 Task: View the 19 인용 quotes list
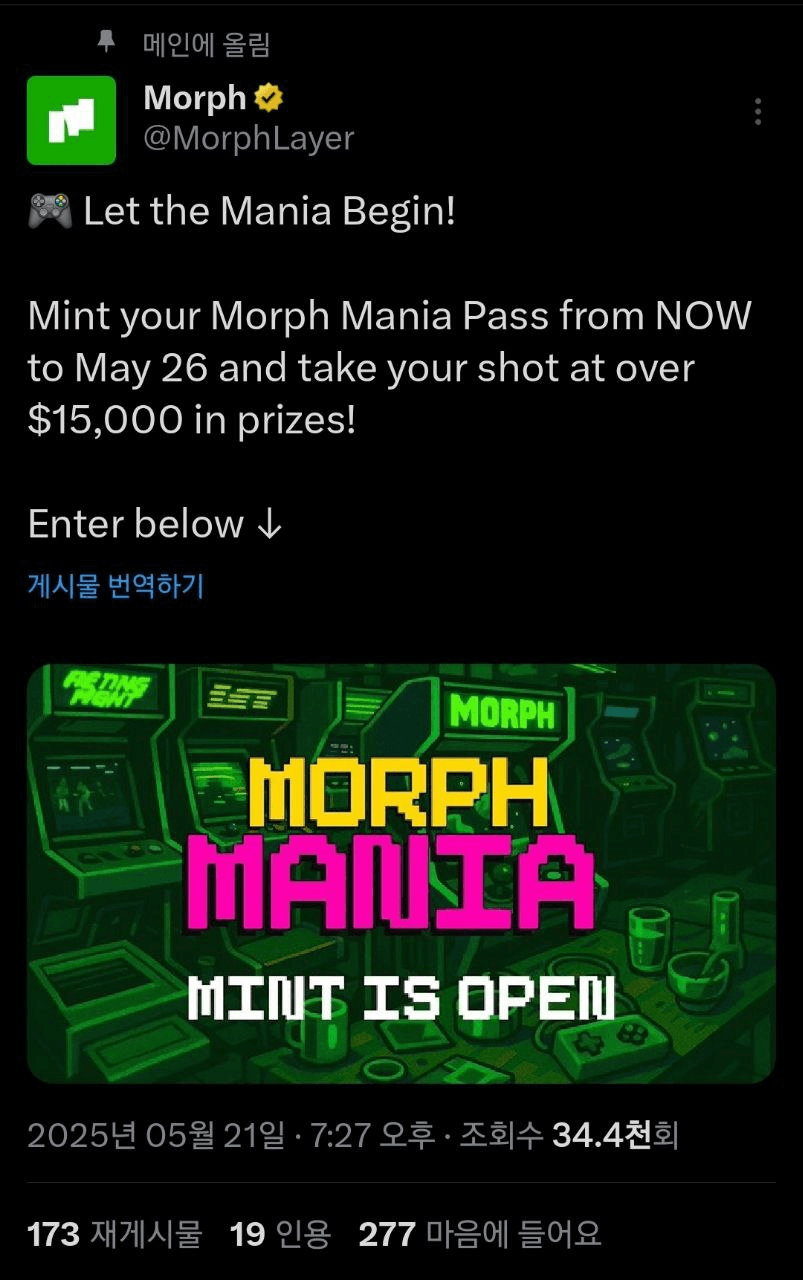click(280, 1234)
